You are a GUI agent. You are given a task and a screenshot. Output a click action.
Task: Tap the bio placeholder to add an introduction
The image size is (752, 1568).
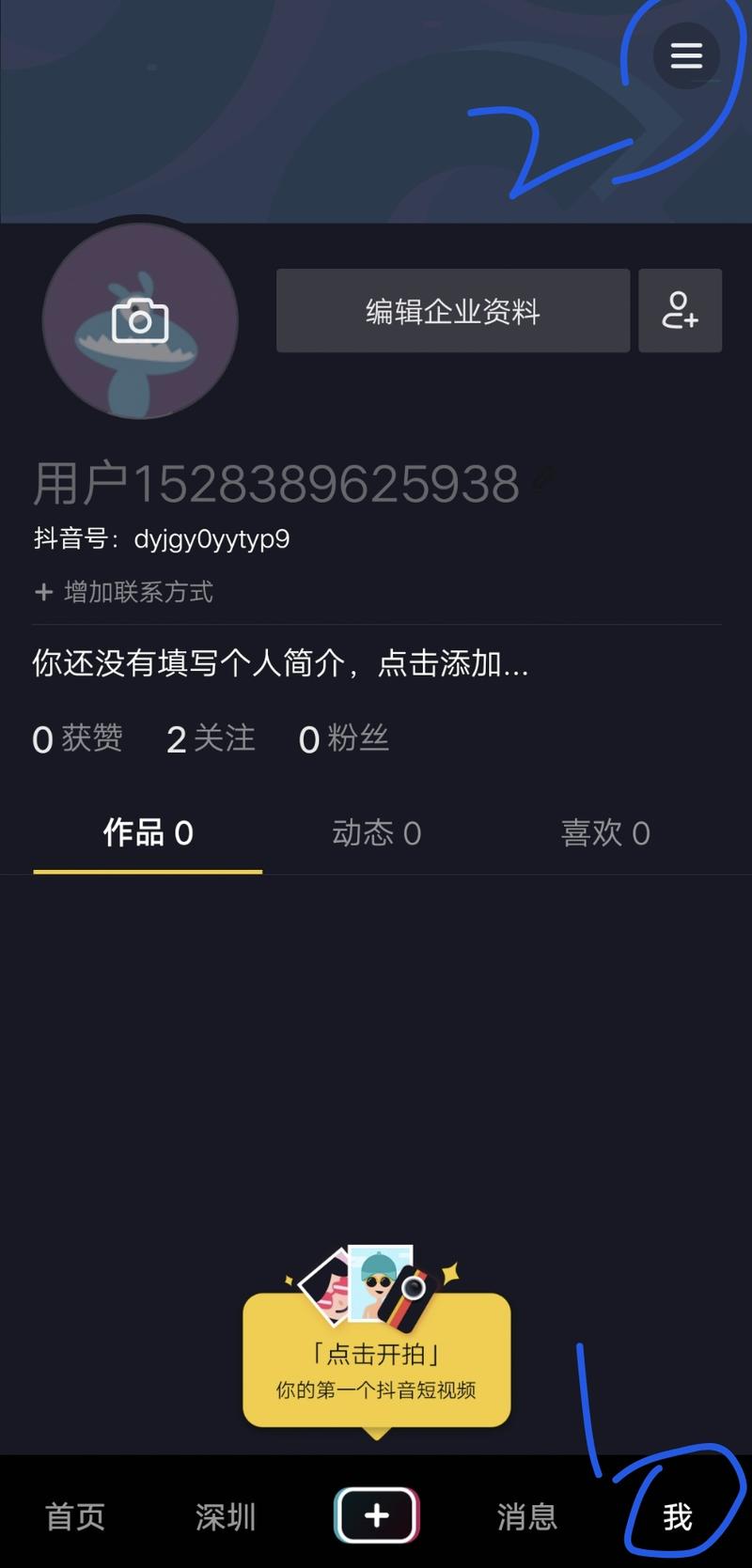coord(280,664)
